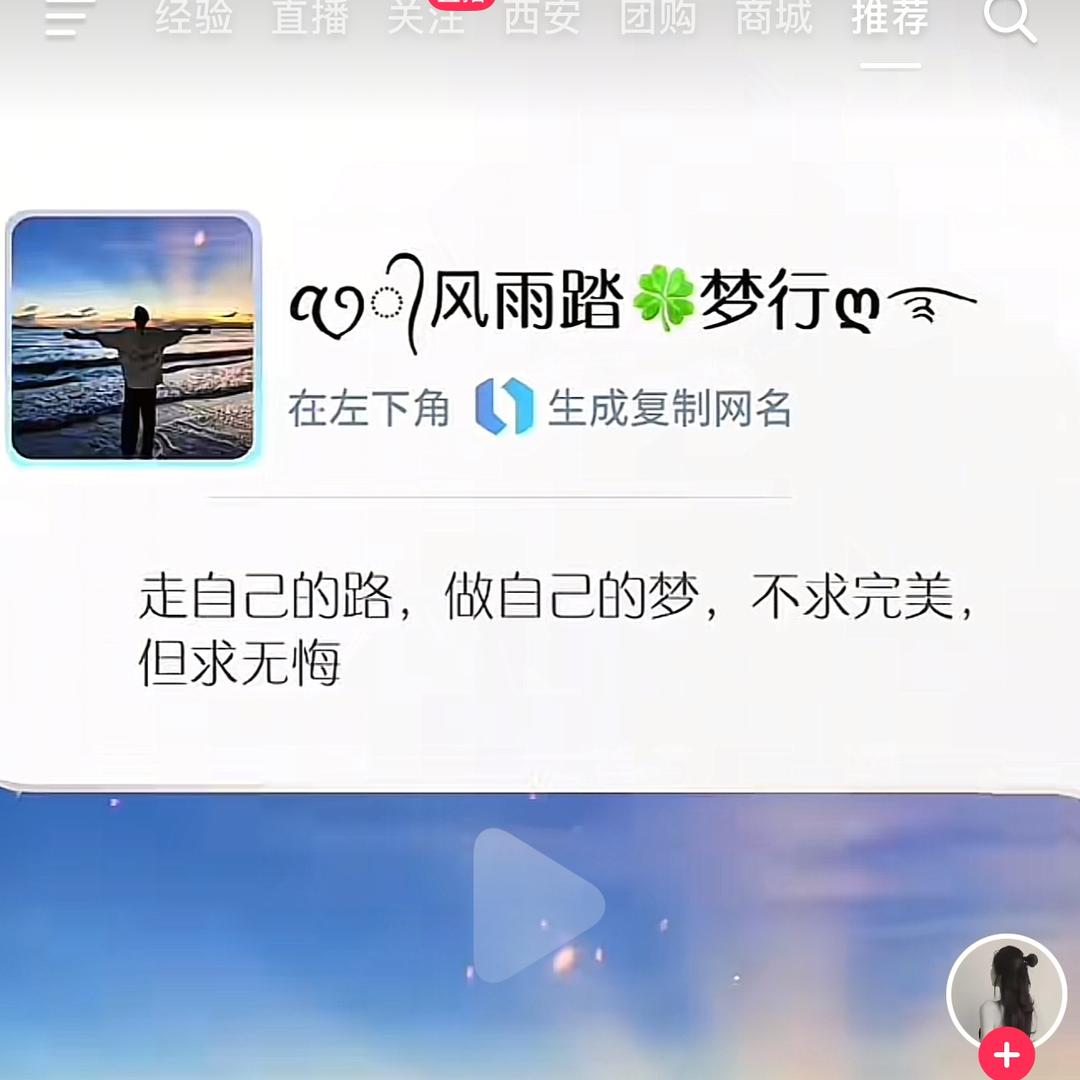Open the hamburger menu
The height and width of the screenshot is (1080, 1080).
pos(67,18)
